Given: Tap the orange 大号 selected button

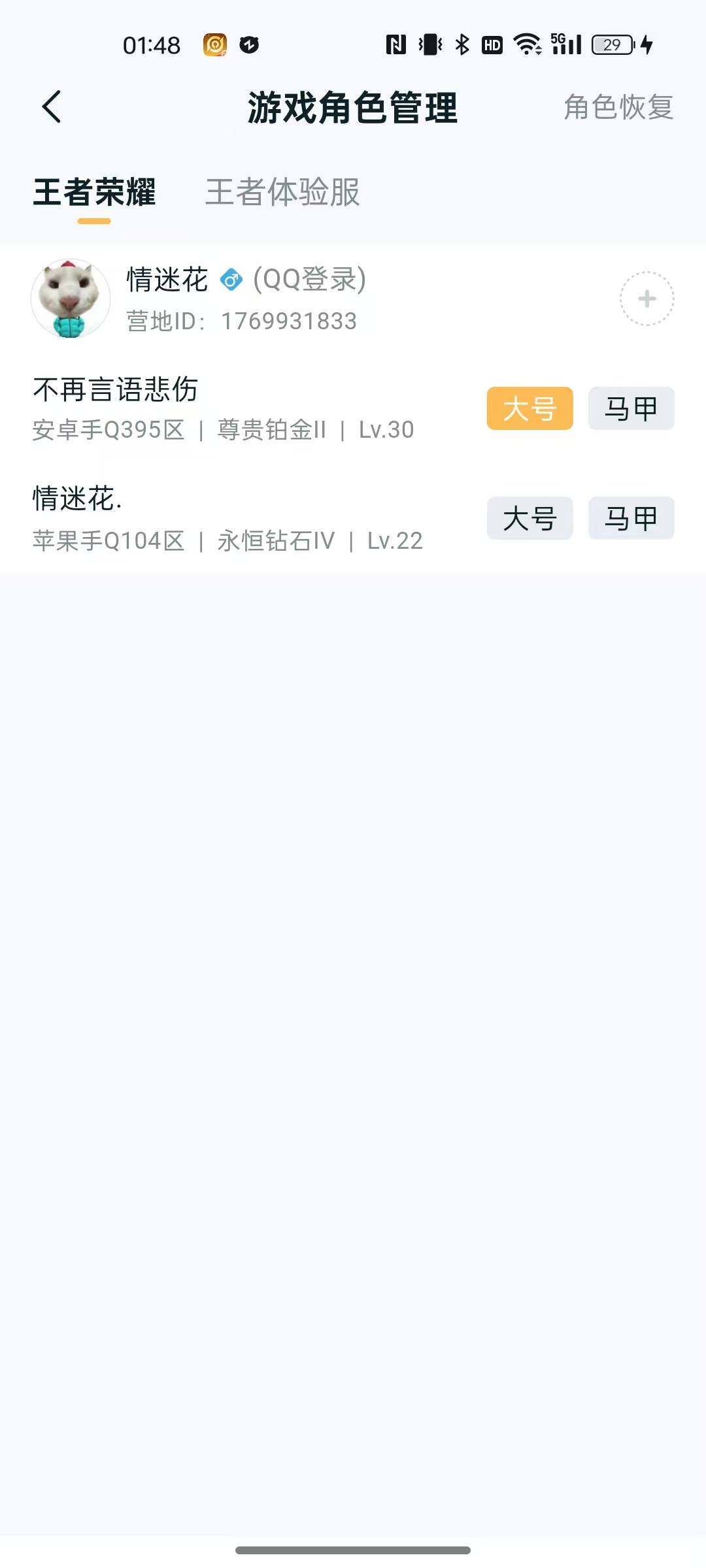Looking at the screenshot, I should (x=529, y=408).
